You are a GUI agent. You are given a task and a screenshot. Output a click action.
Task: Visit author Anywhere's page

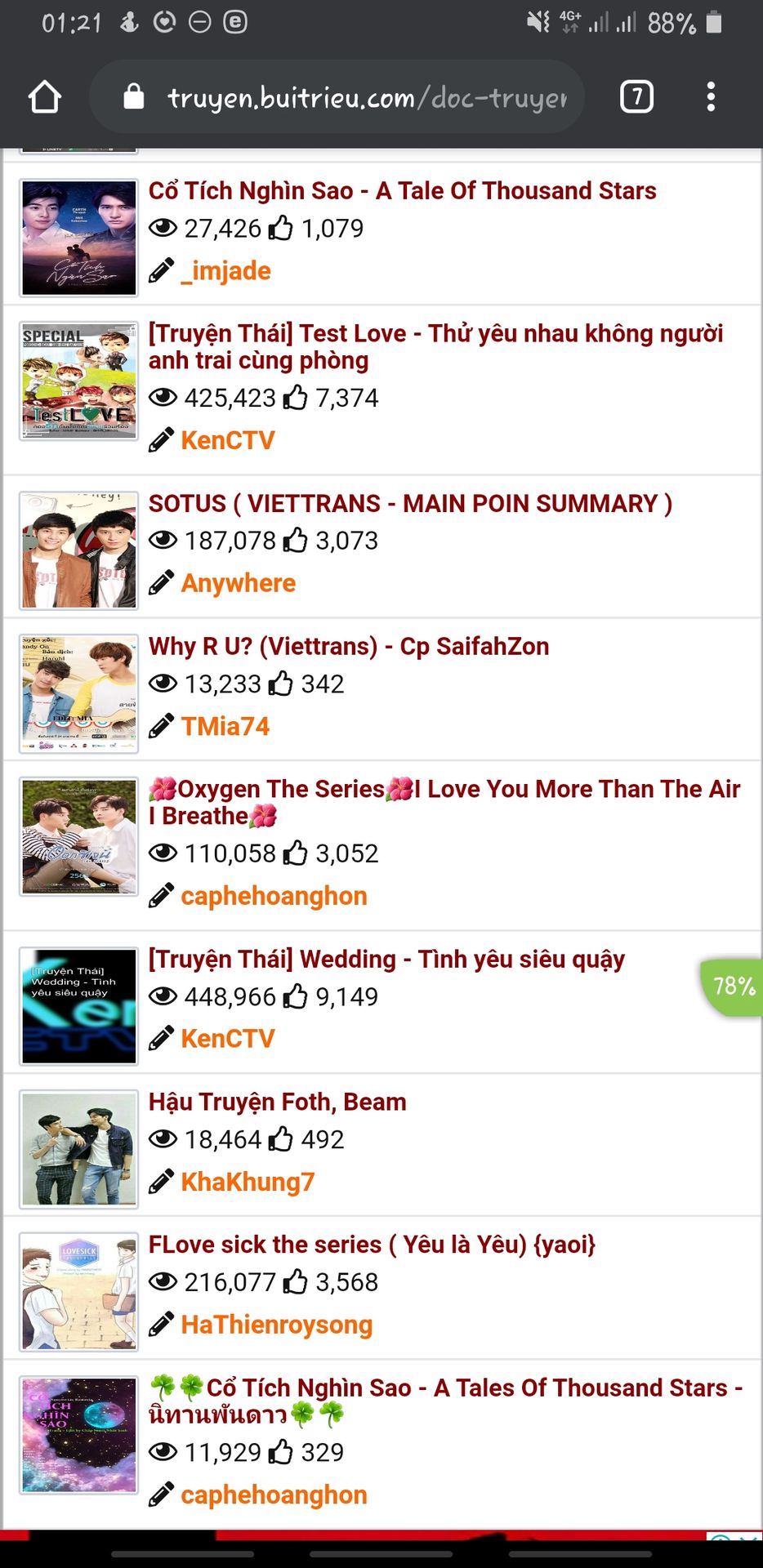click(x=238, y=583)
